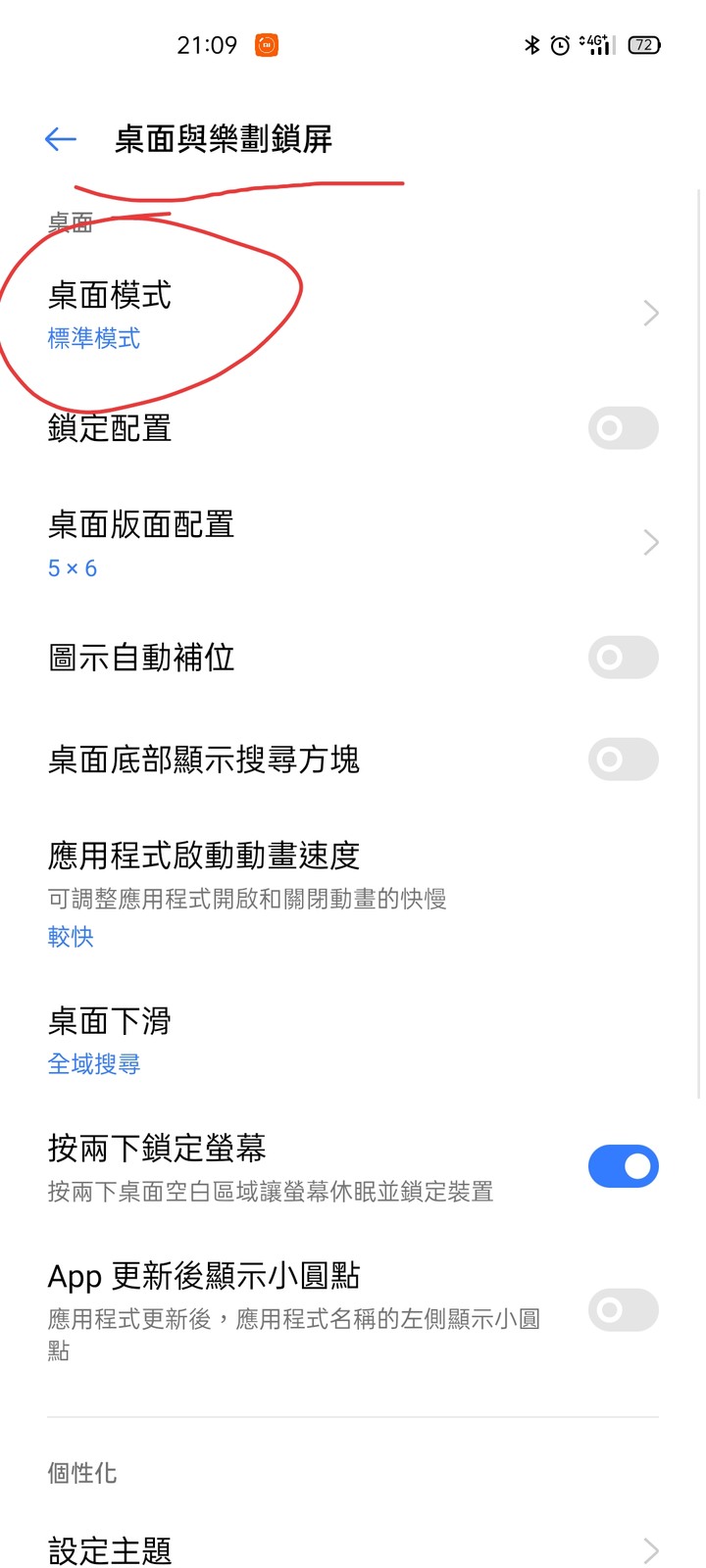
Task: Go back using the top-left arrow
Action: tap(61, 139)
